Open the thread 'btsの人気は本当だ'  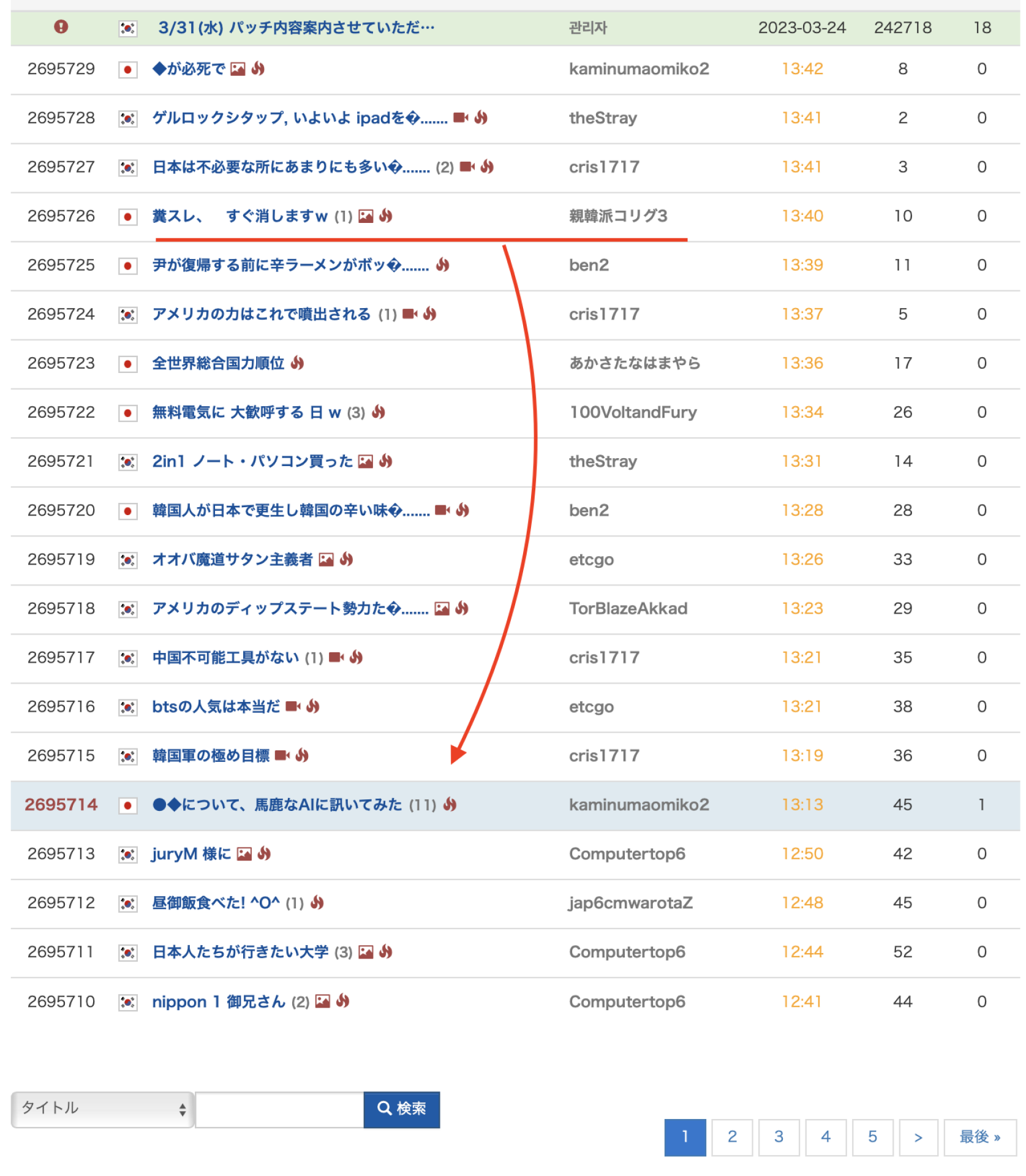216,706
